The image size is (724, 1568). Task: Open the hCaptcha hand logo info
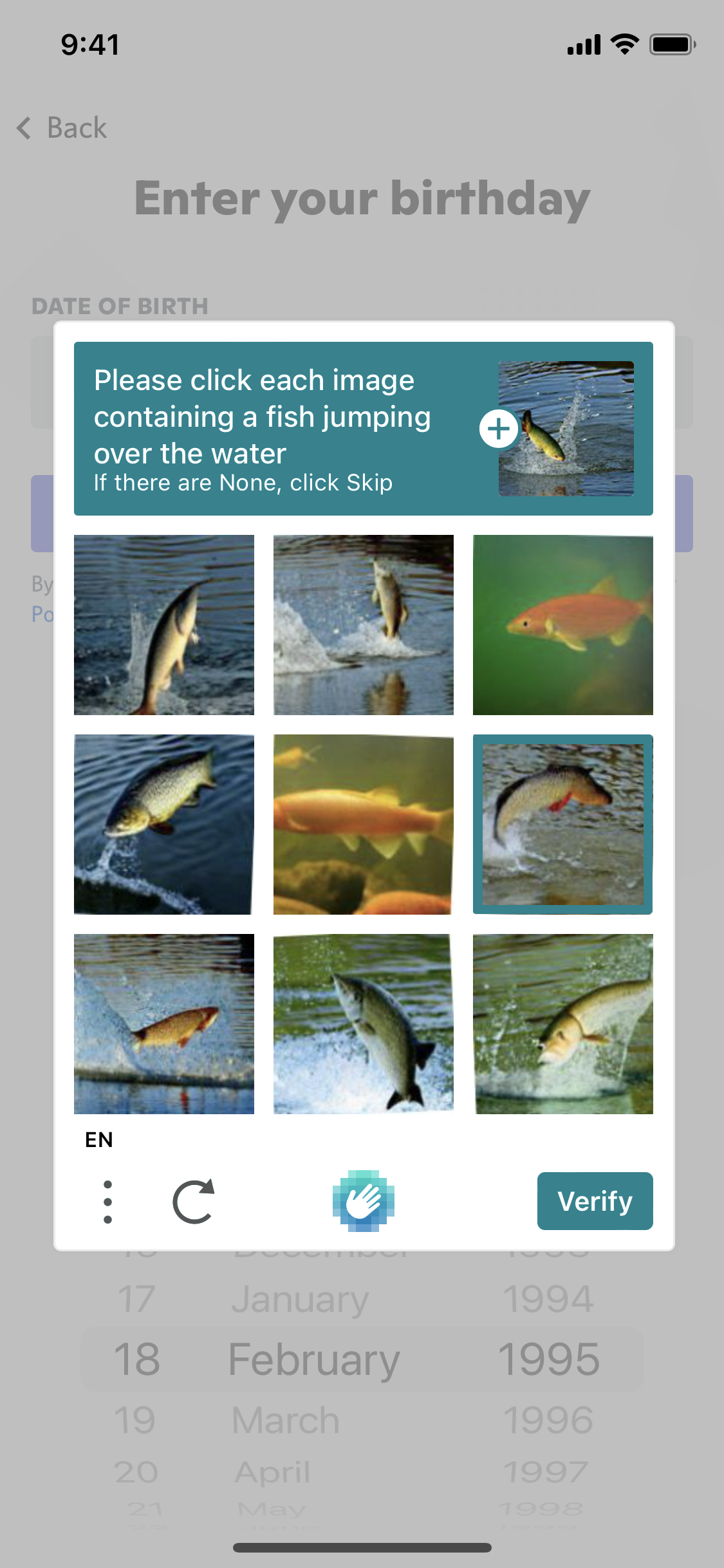(364, 1201)
